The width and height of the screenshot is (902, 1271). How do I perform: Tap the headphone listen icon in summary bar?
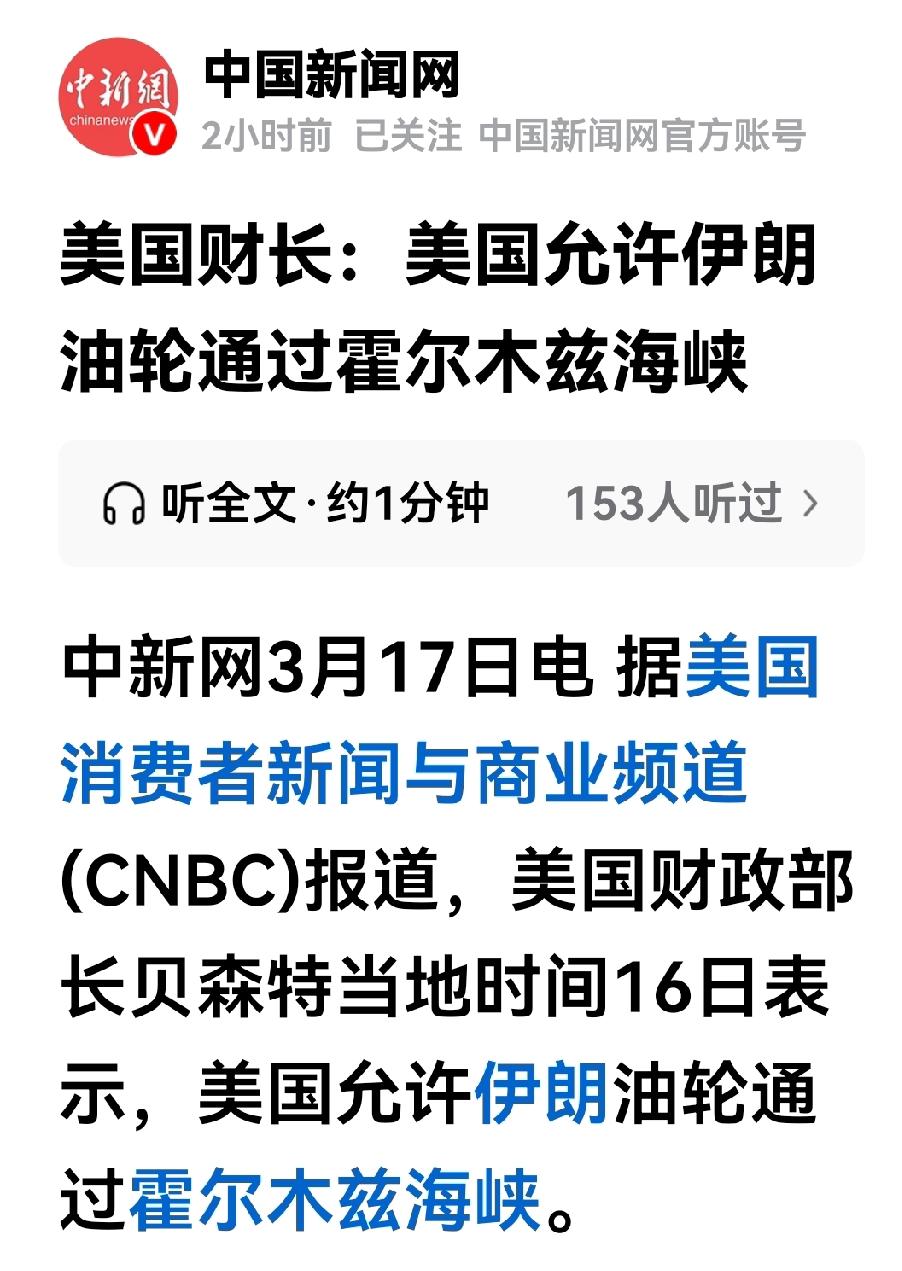(125, 503)
